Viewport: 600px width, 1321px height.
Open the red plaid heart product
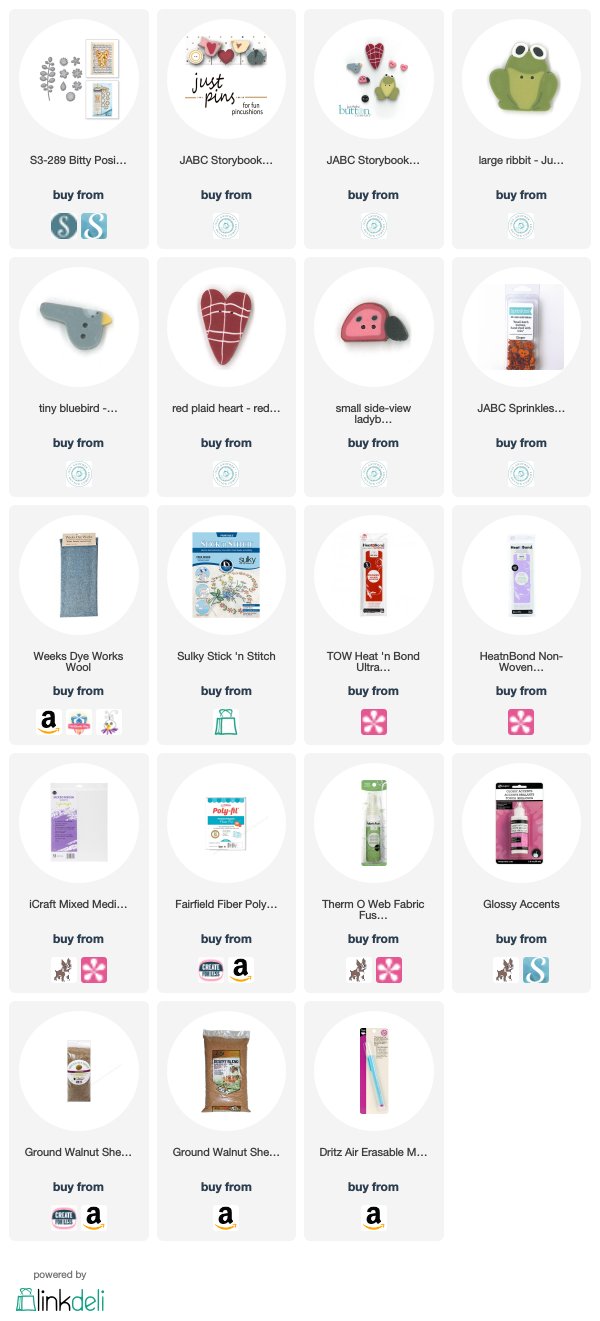tap(226, 377)
